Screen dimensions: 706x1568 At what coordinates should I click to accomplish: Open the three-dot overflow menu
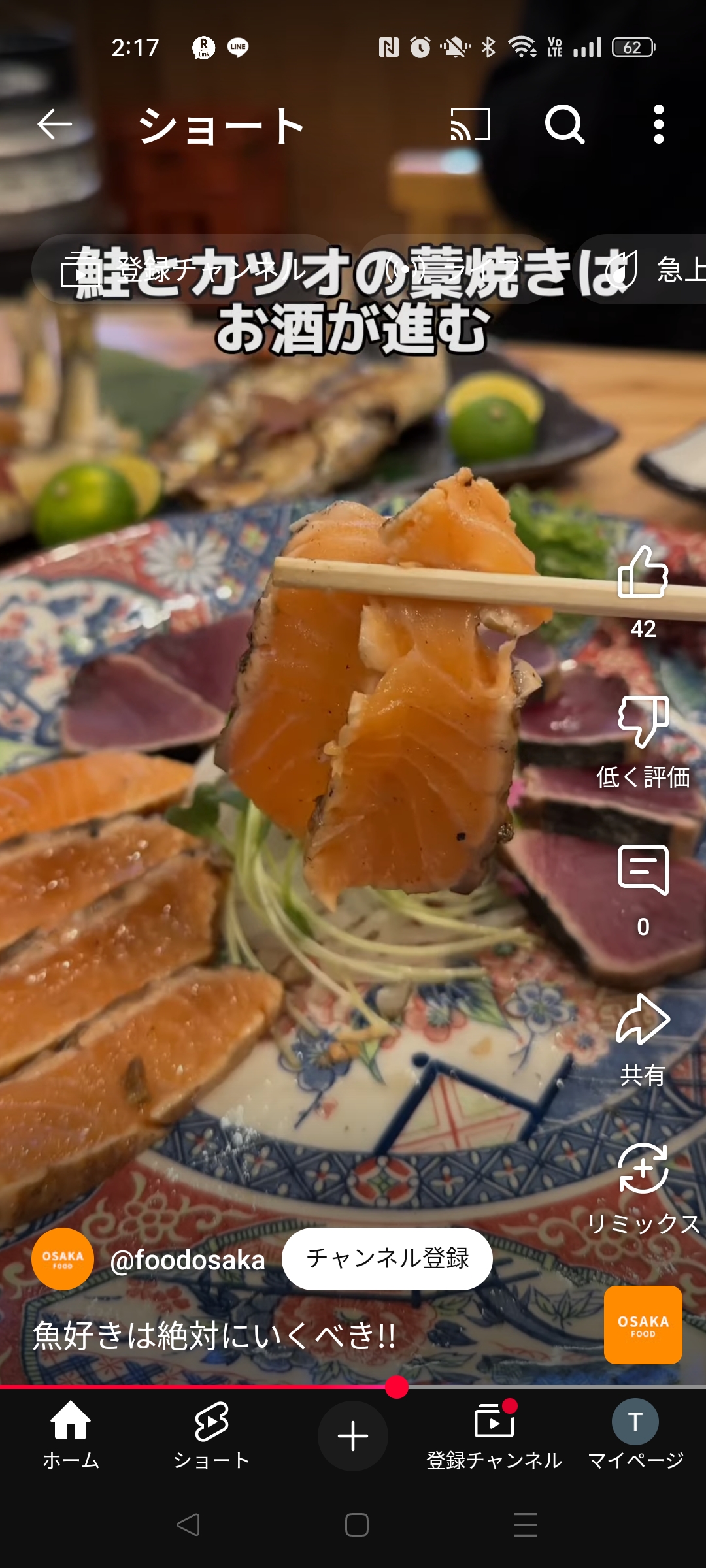pos(659,124)
